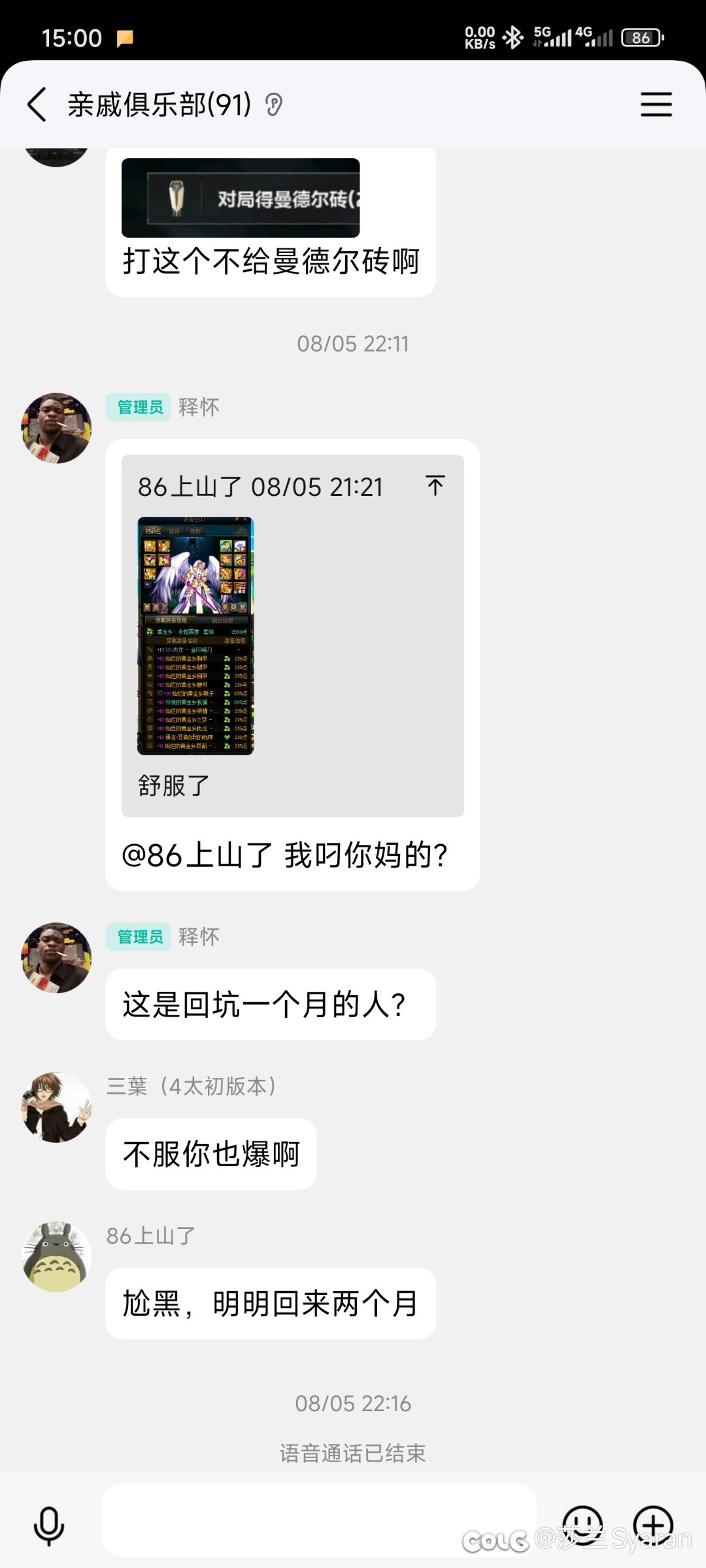706x1568 pixels.
Task: Go back from the 亲戚俱乐部 group chat
Action: point(37,105)
